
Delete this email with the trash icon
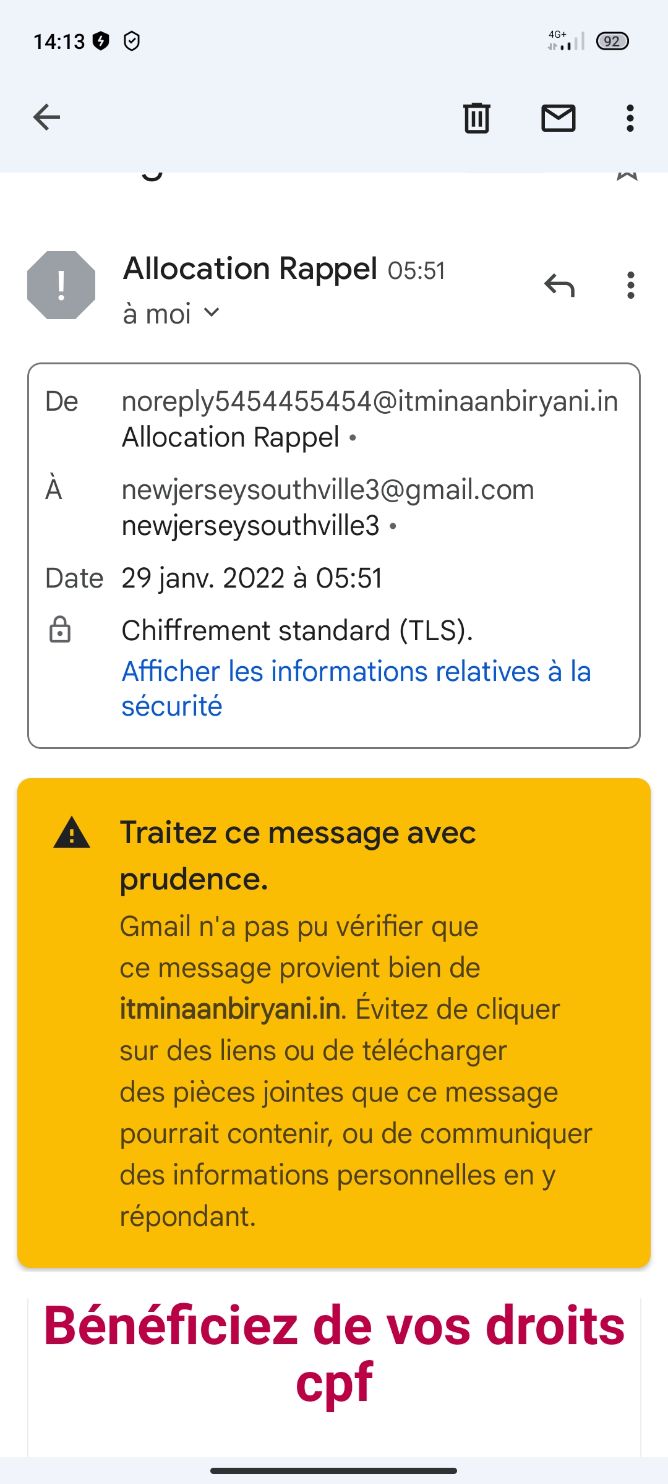pos(477,118)
